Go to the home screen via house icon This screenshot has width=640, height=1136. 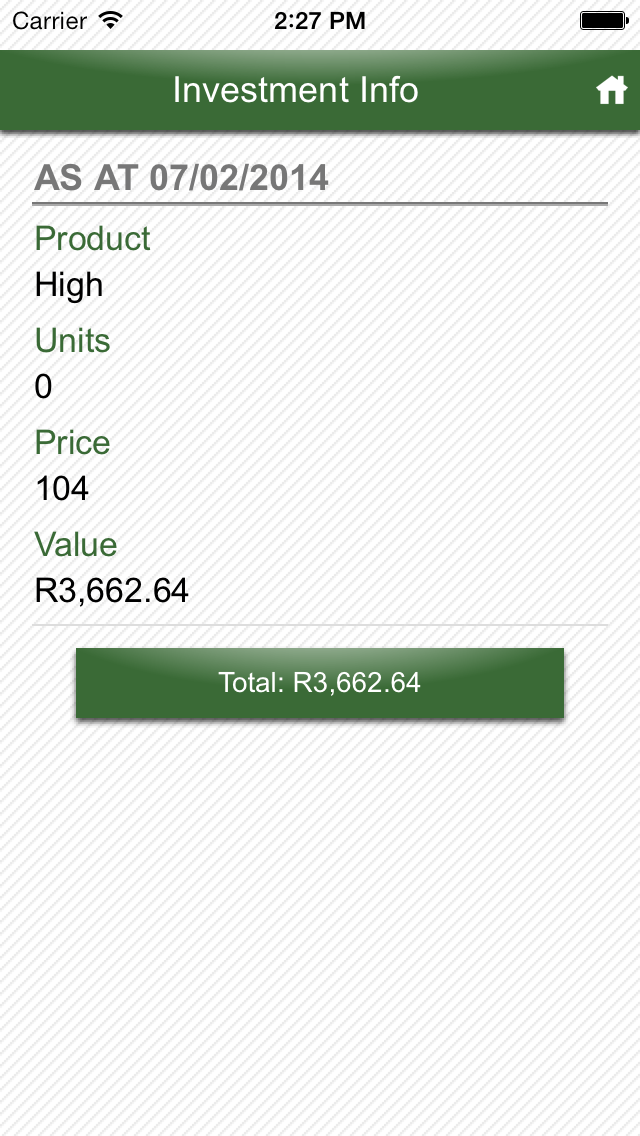(x=611, y=91)
